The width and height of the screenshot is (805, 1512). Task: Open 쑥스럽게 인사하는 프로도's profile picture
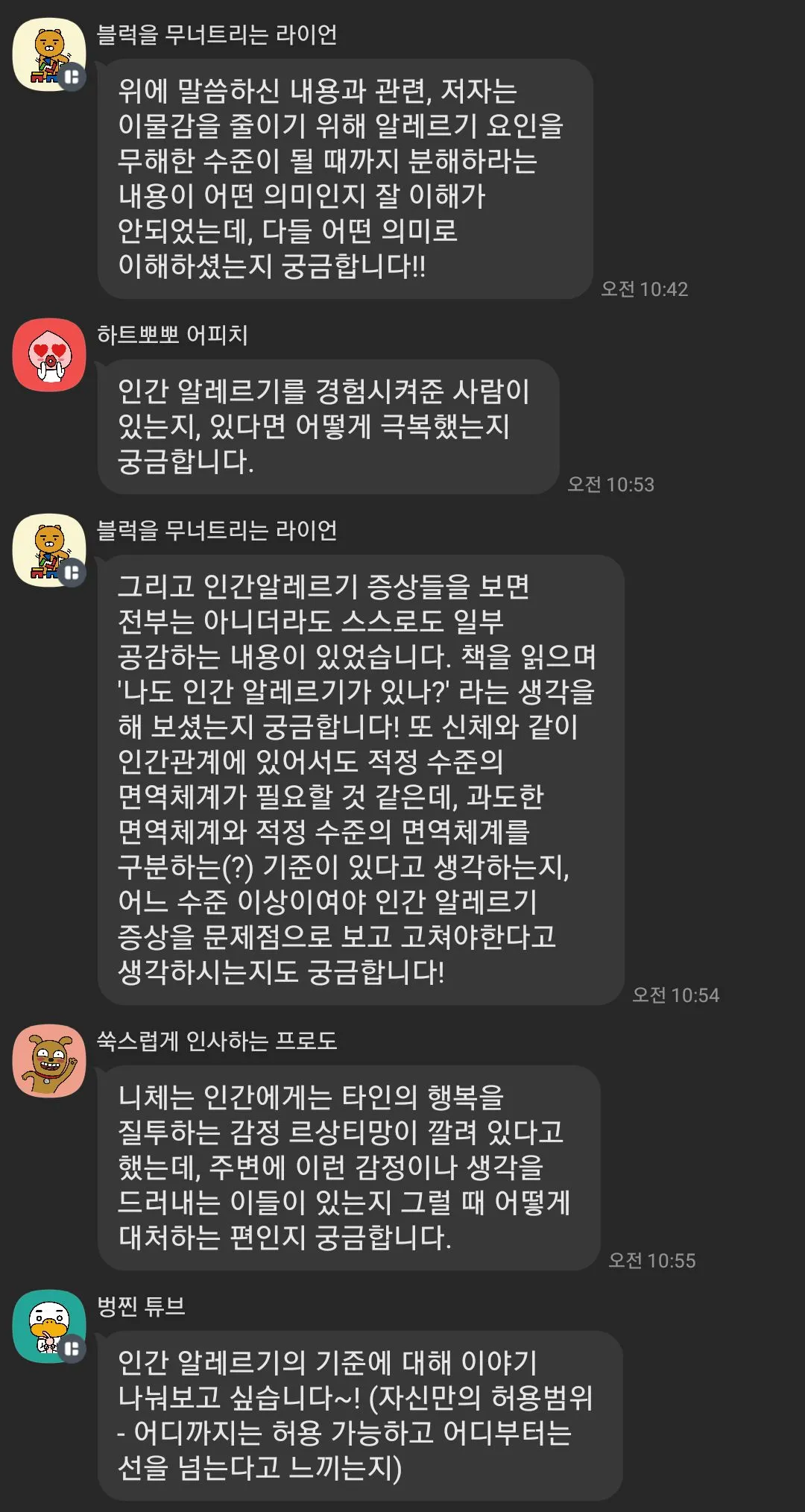pyautogui.click(x=49, y=1060)
